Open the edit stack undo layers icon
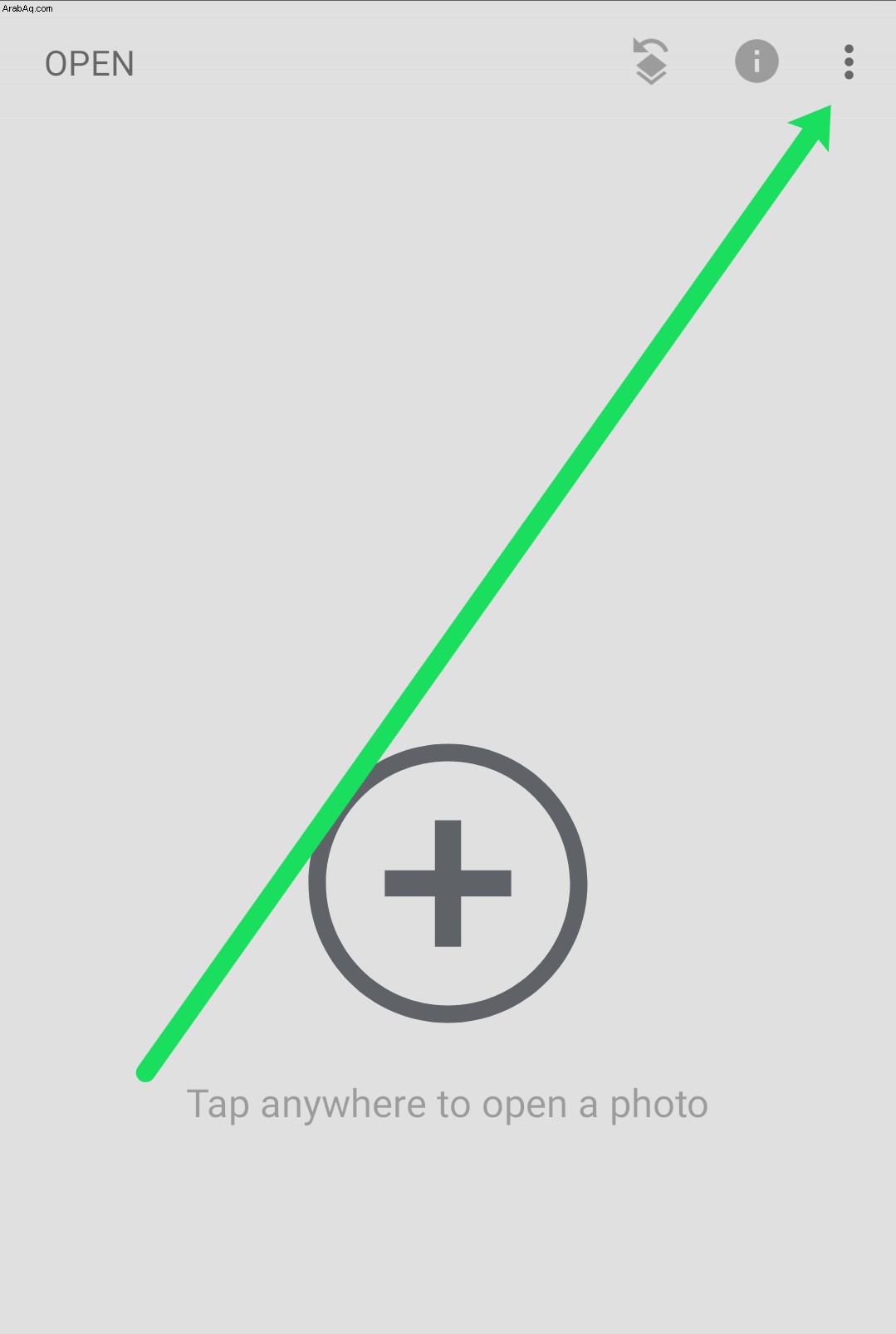 (x=651, y=62)
